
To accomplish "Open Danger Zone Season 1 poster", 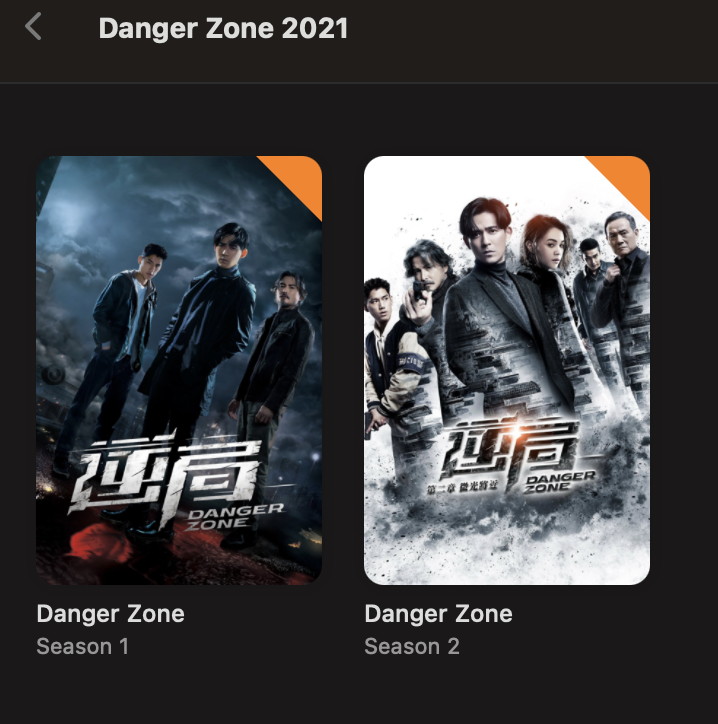I will (179, 370).
